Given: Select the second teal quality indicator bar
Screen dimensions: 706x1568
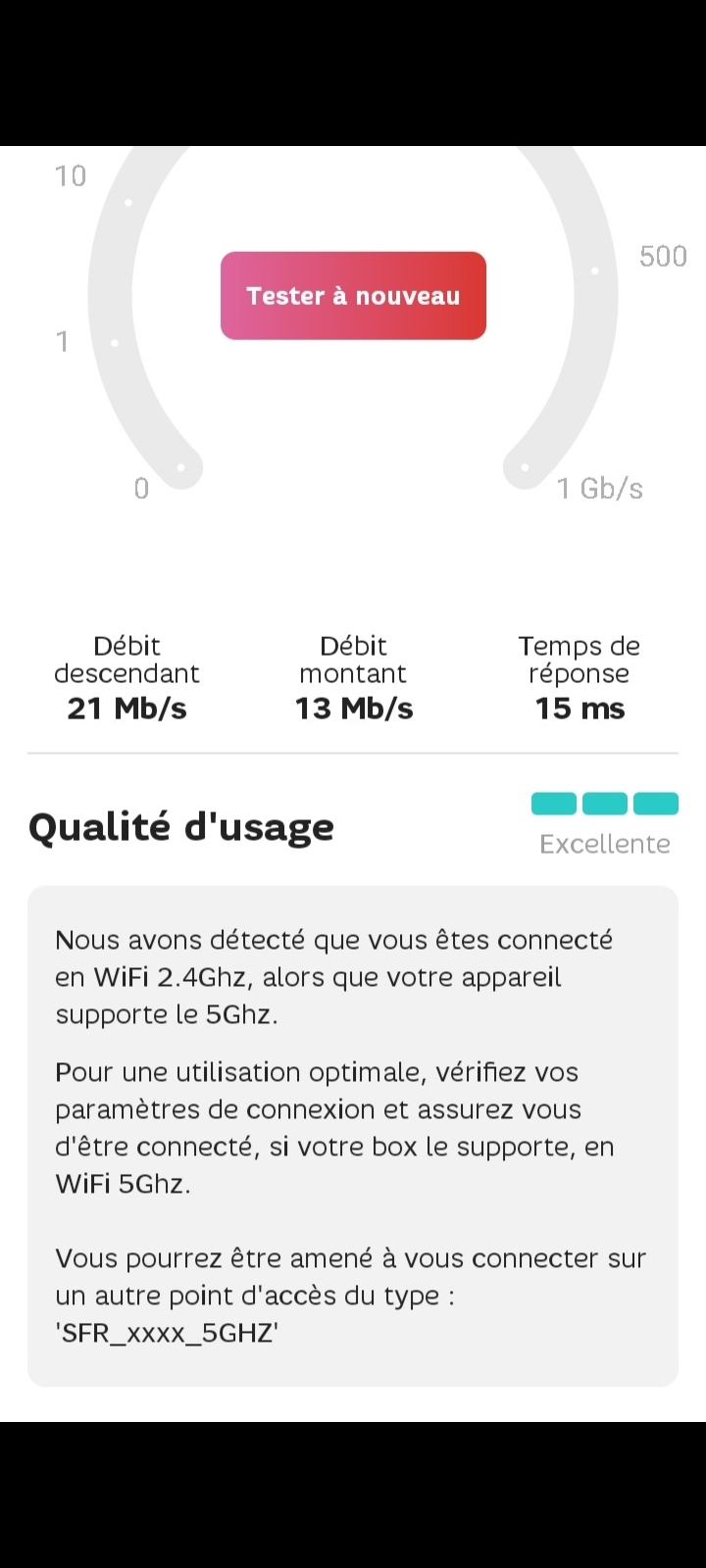Looking at the screenshot, I should coord(605,803).
